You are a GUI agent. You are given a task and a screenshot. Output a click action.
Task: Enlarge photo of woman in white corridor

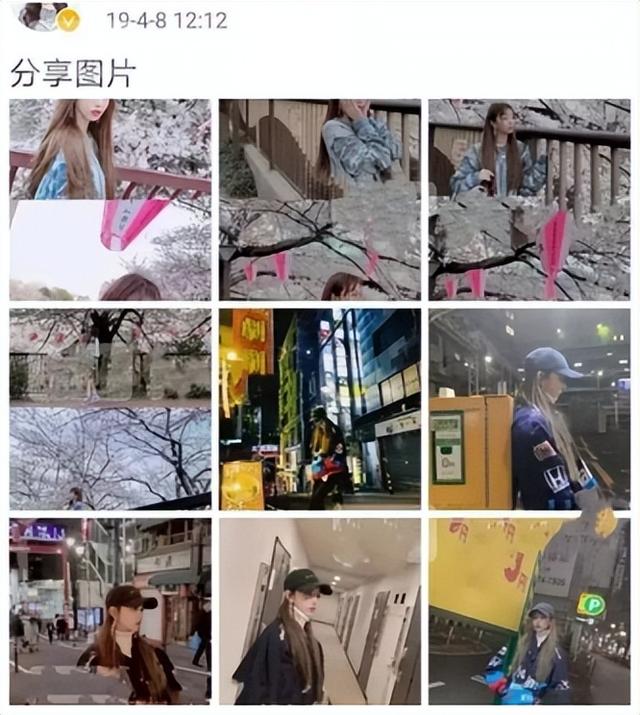point(320,611)
